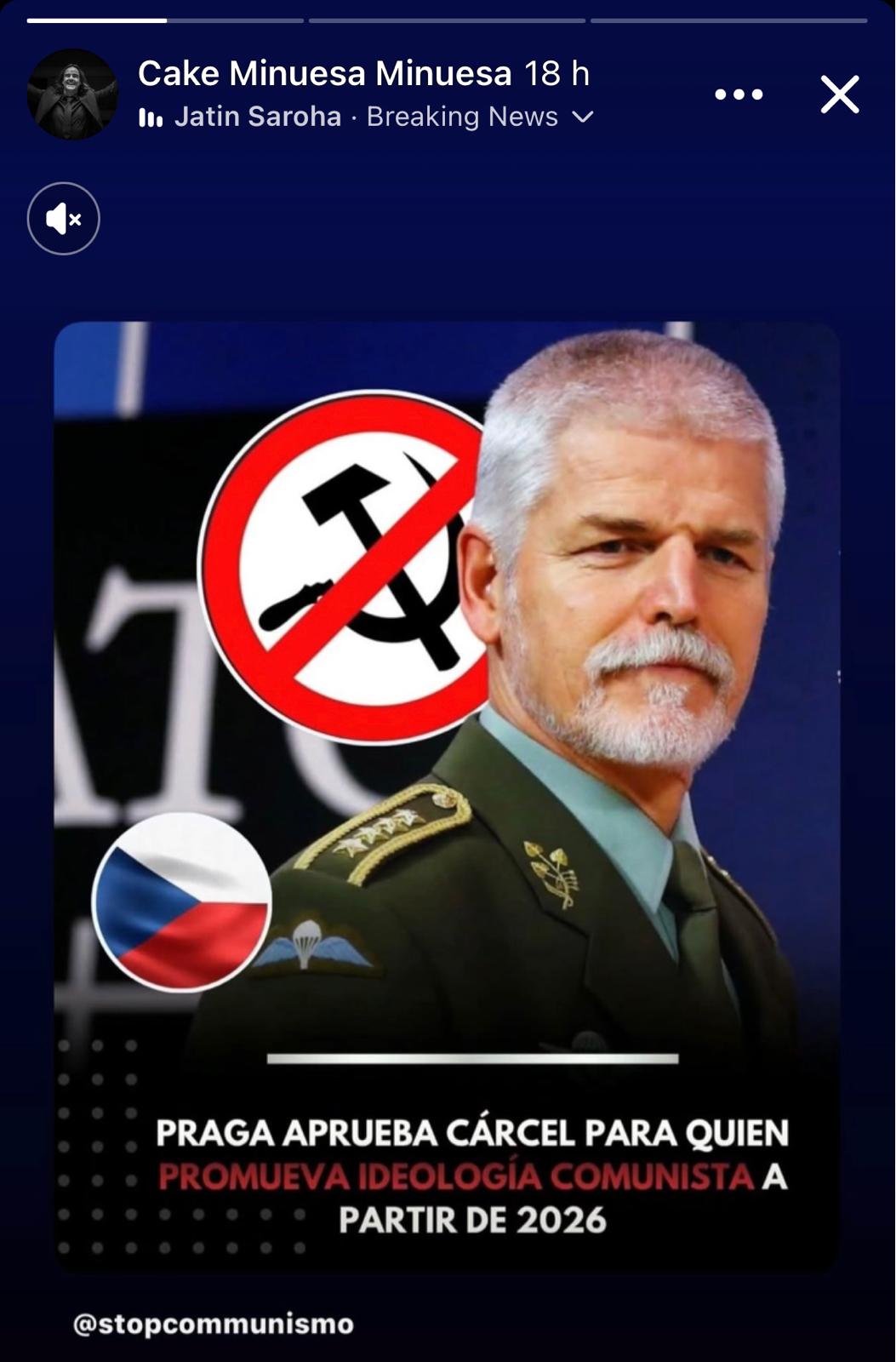The image size is (896, 1362).
Task: Open Cake Minuesa Minuesa's profile picture
Action: [72, 94]
